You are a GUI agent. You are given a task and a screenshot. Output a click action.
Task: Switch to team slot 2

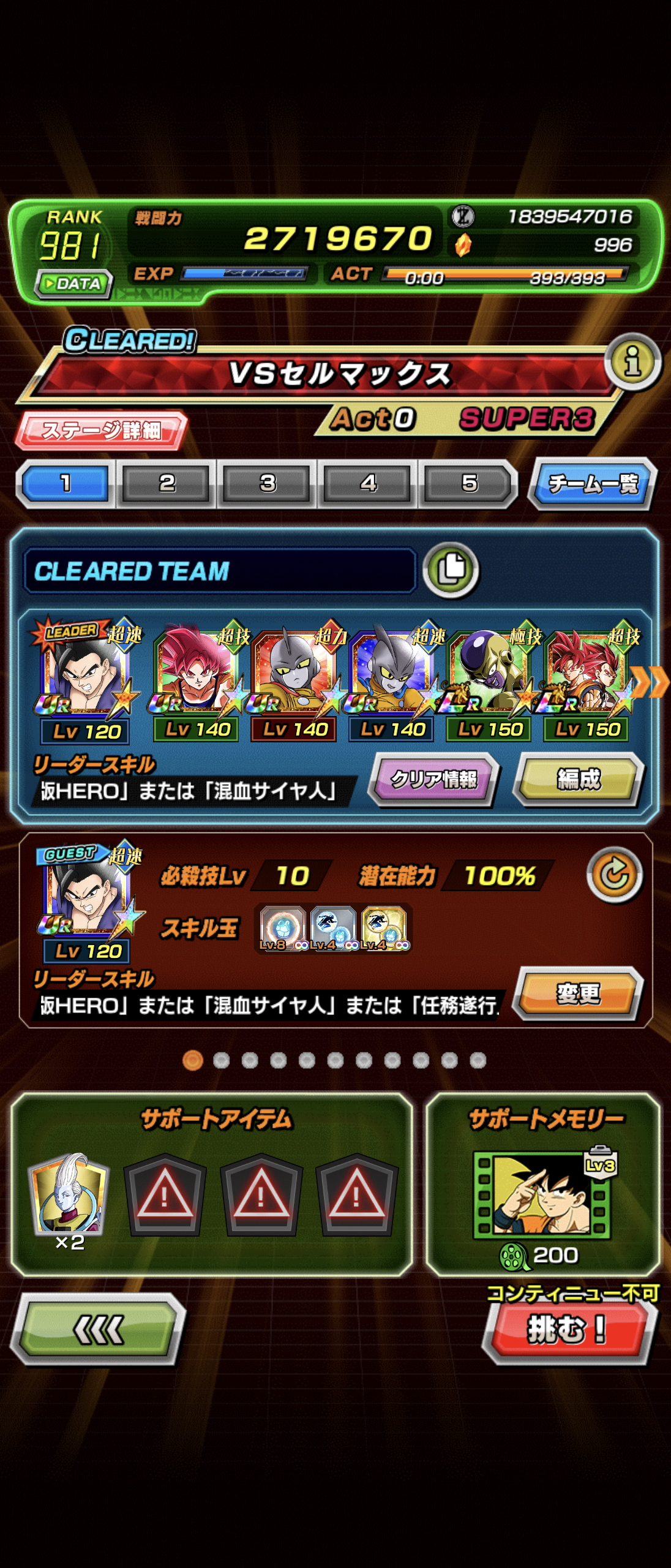167,484
